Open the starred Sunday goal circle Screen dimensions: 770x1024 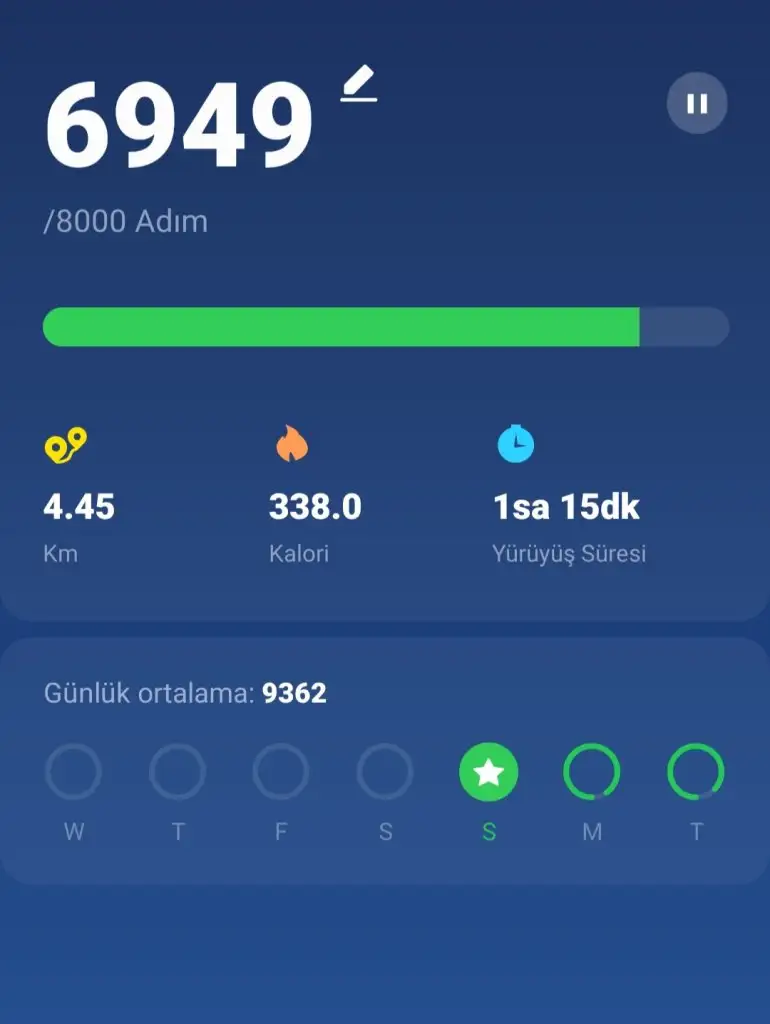pyautogui.click(x=489, y=772)
